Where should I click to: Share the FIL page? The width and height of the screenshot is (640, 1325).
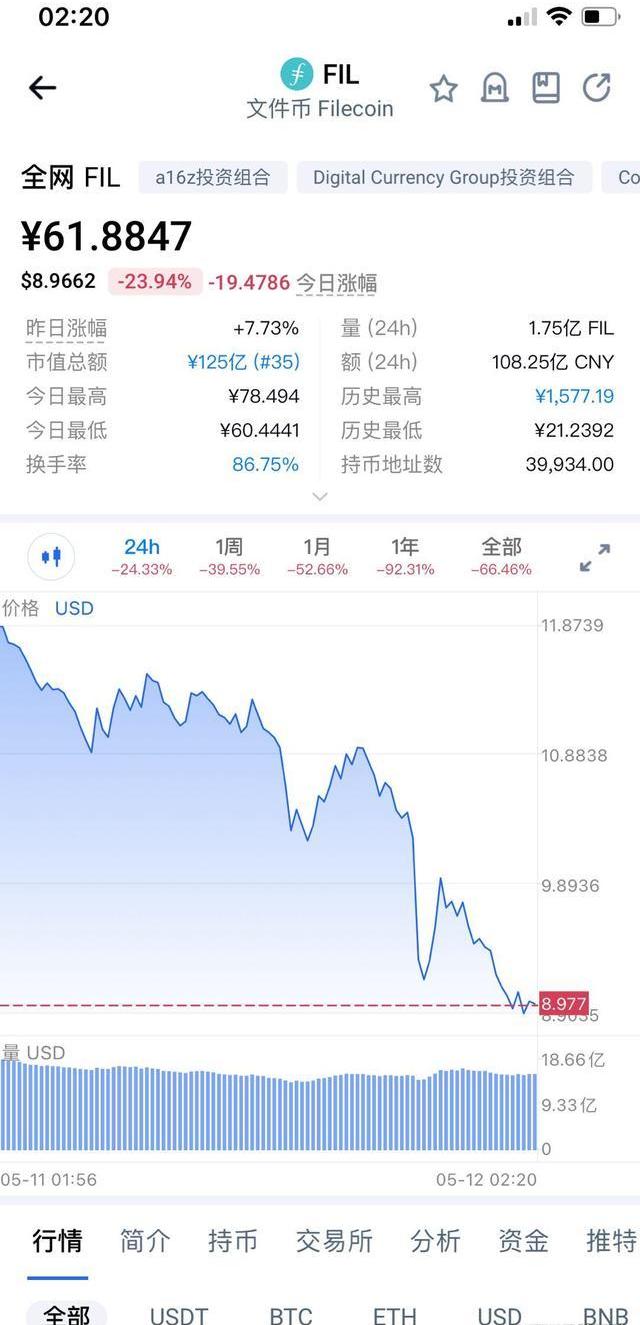point(597,88)
